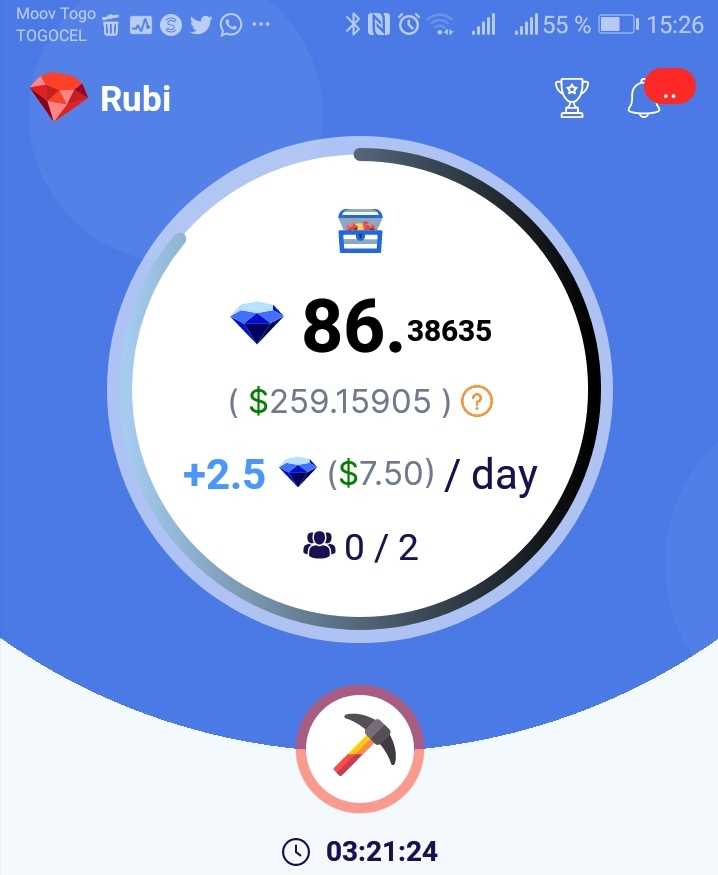Tap the treasure chest icon
Image resolution: width=718 pixels, height=875 pixels.
coord(360,231)
